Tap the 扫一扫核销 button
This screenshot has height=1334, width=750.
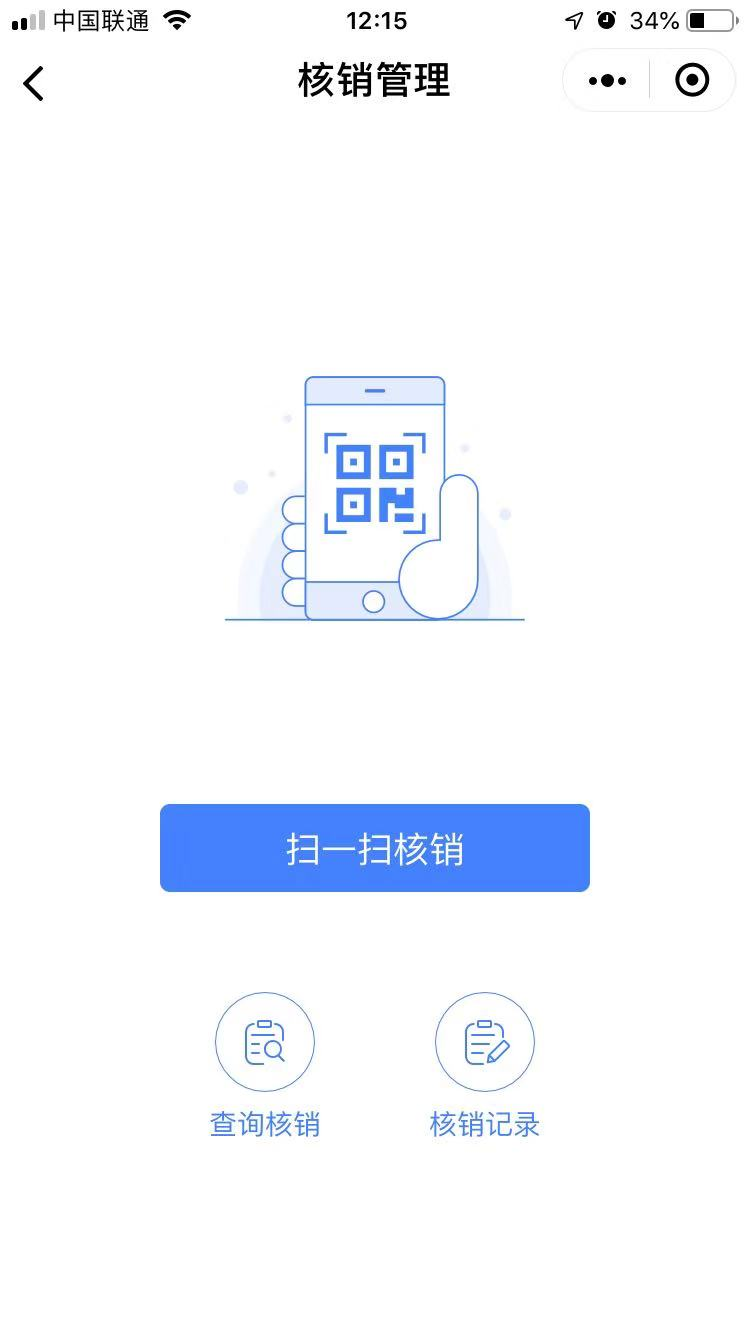point(375,848)
